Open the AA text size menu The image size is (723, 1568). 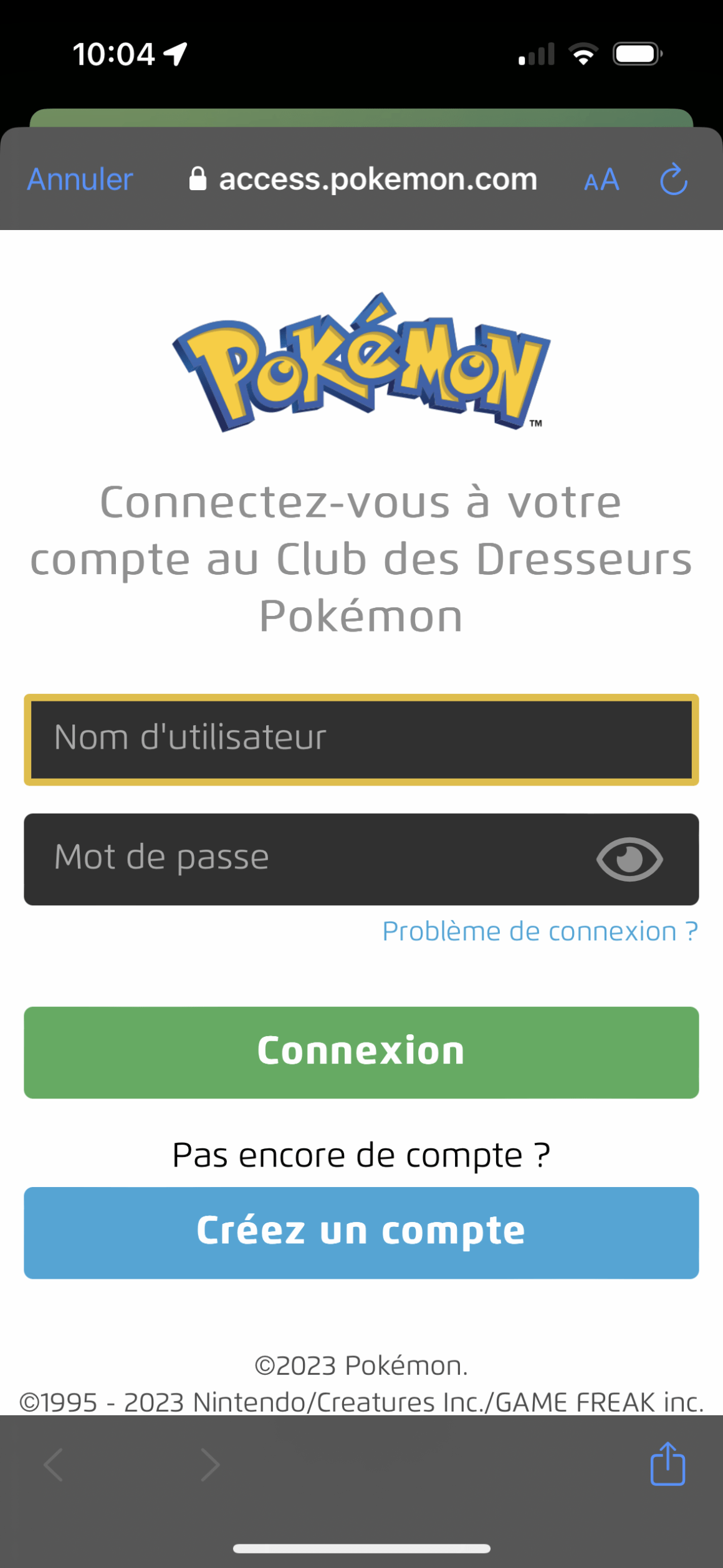(x=601, y=180)
